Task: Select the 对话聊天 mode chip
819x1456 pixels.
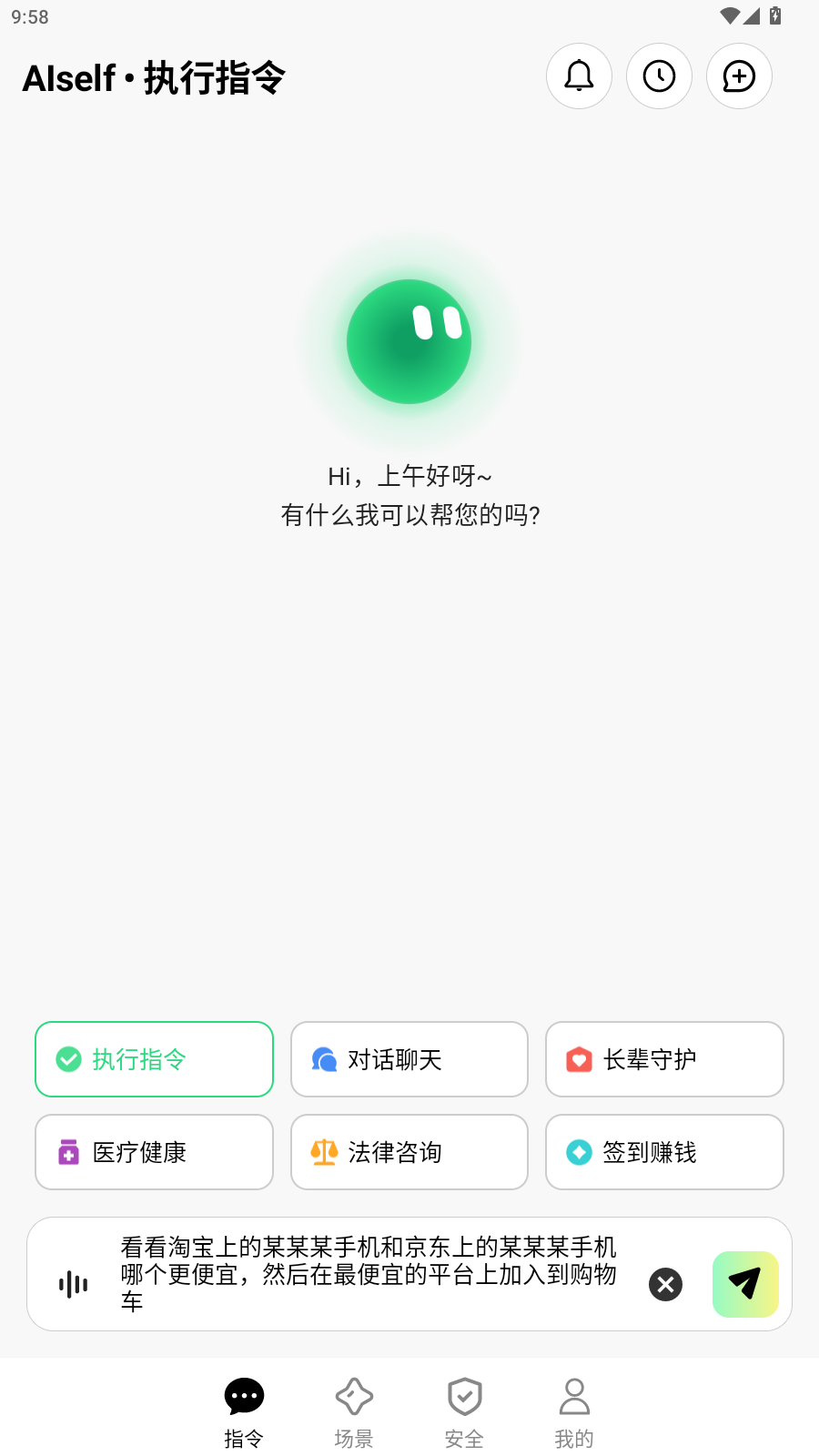Action: tap(409, 1059)
